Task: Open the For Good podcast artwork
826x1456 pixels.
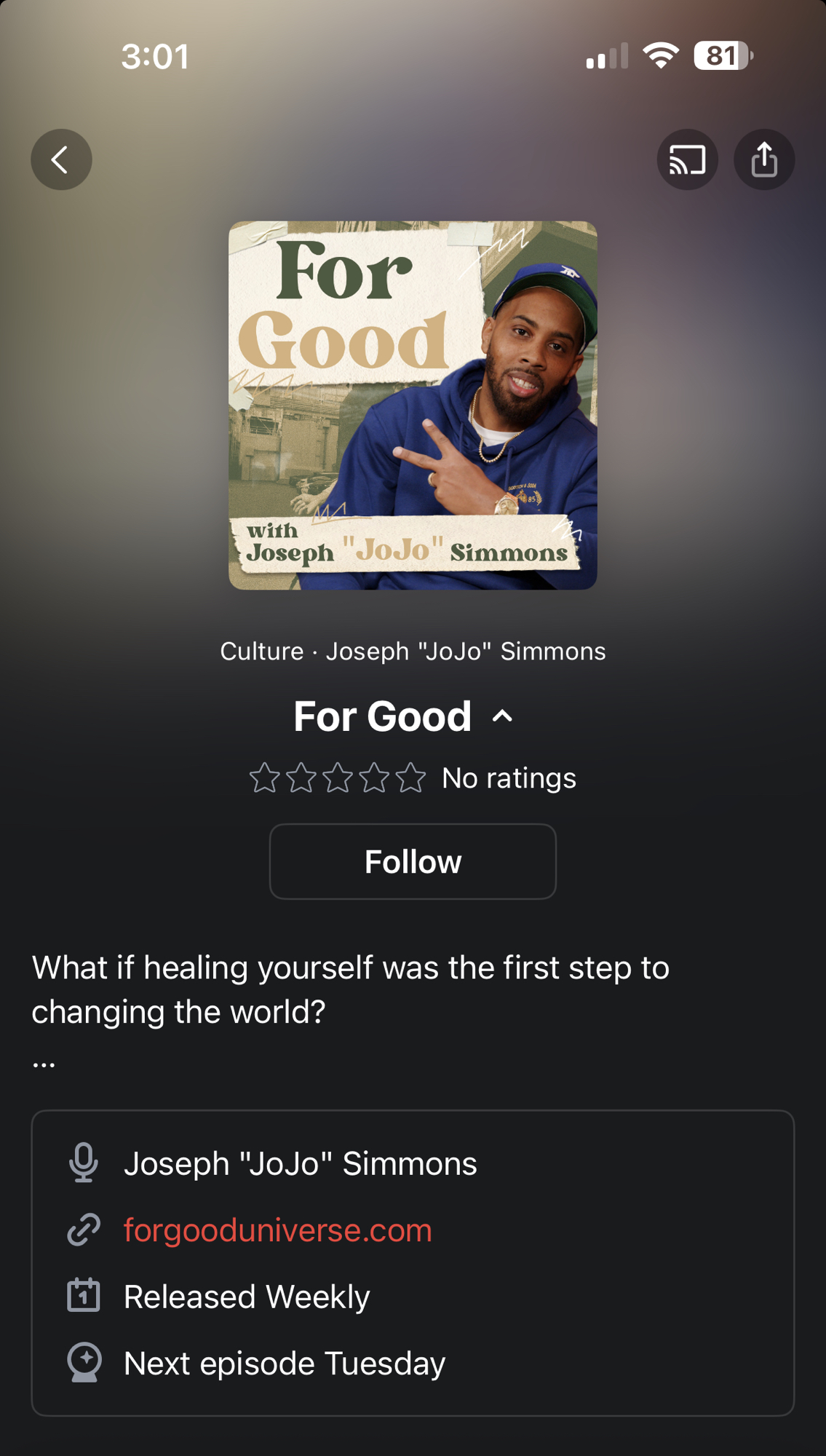Action: 413,405
